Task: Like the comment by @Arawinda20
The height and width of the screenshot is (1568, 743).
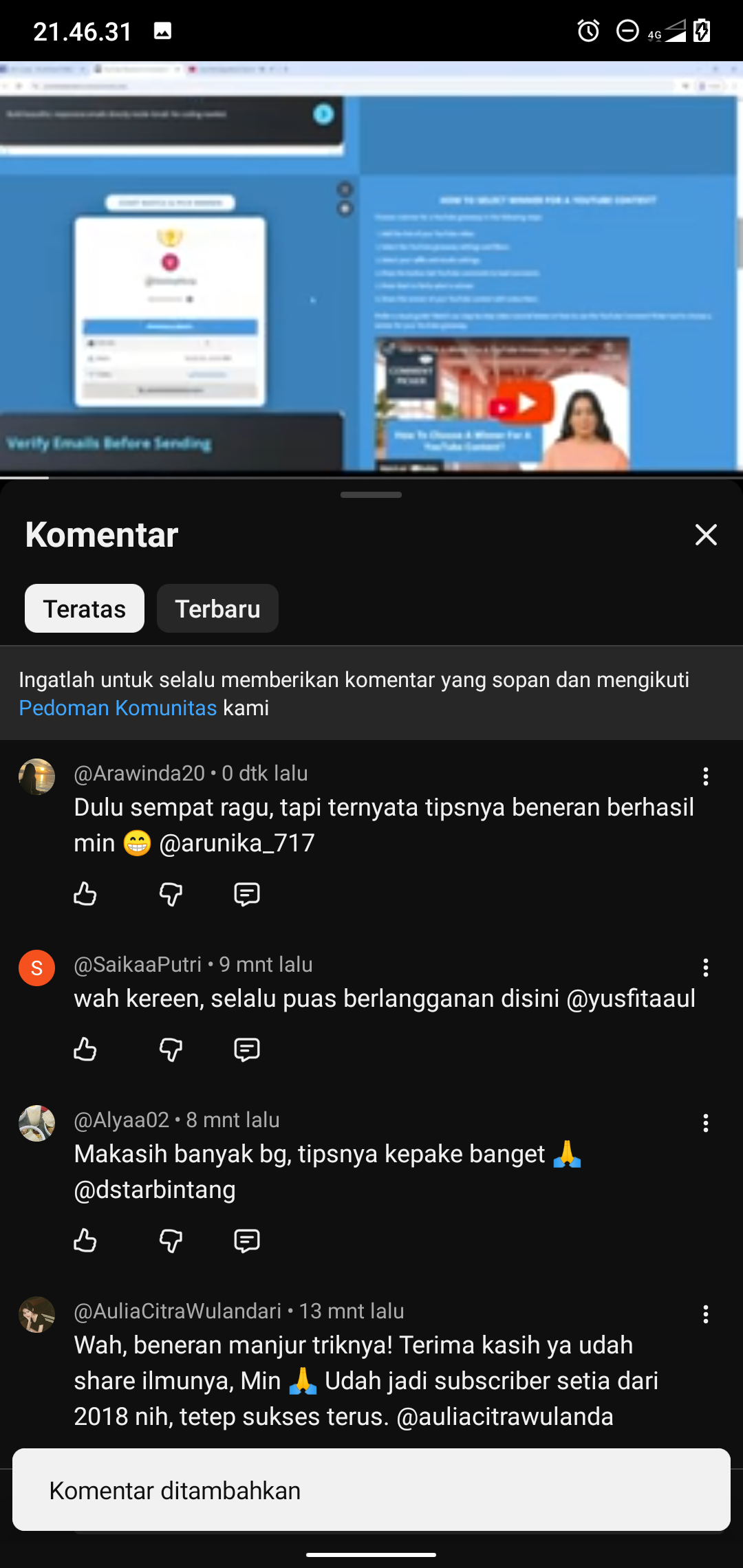Action: [85, 894]
